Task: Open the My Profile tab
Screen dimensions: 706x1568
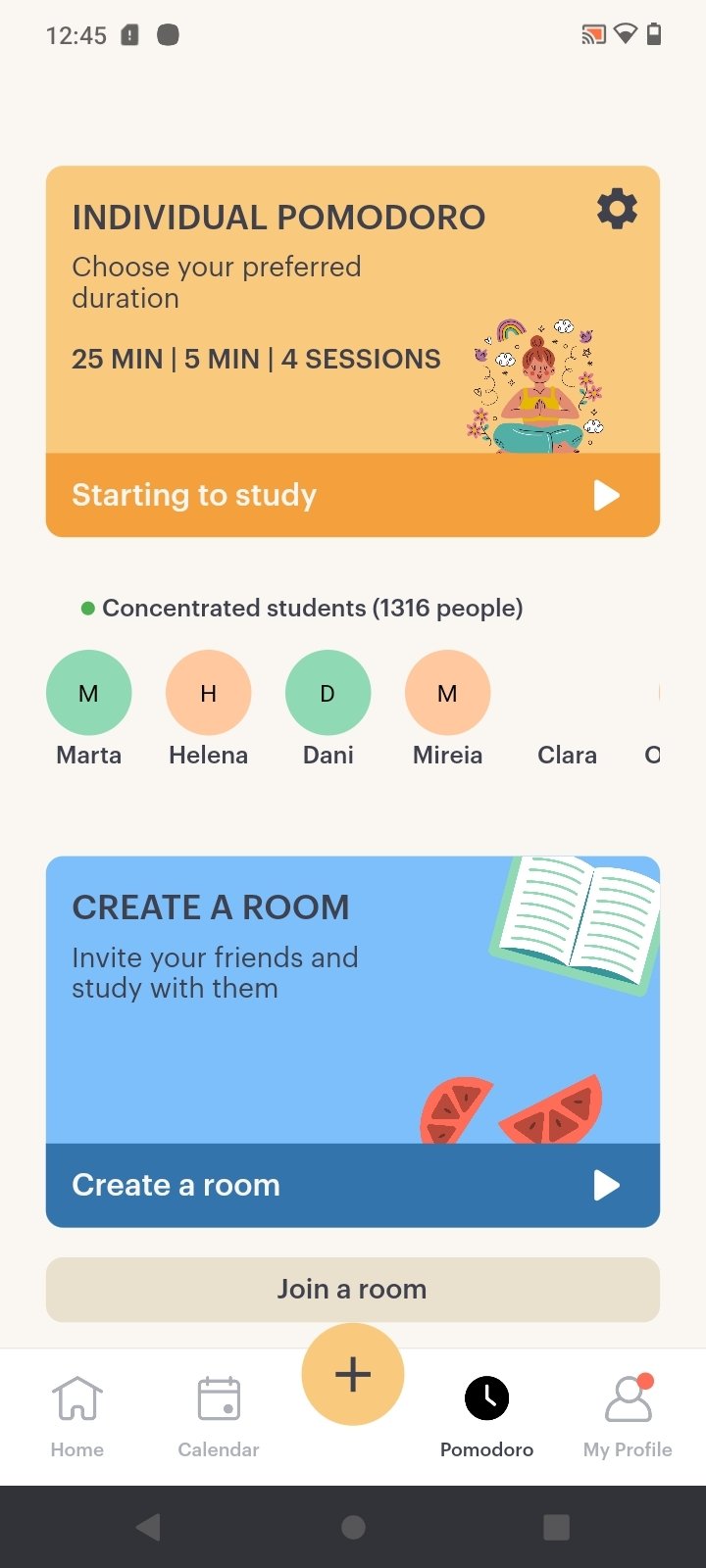Action: [628, 1415]
